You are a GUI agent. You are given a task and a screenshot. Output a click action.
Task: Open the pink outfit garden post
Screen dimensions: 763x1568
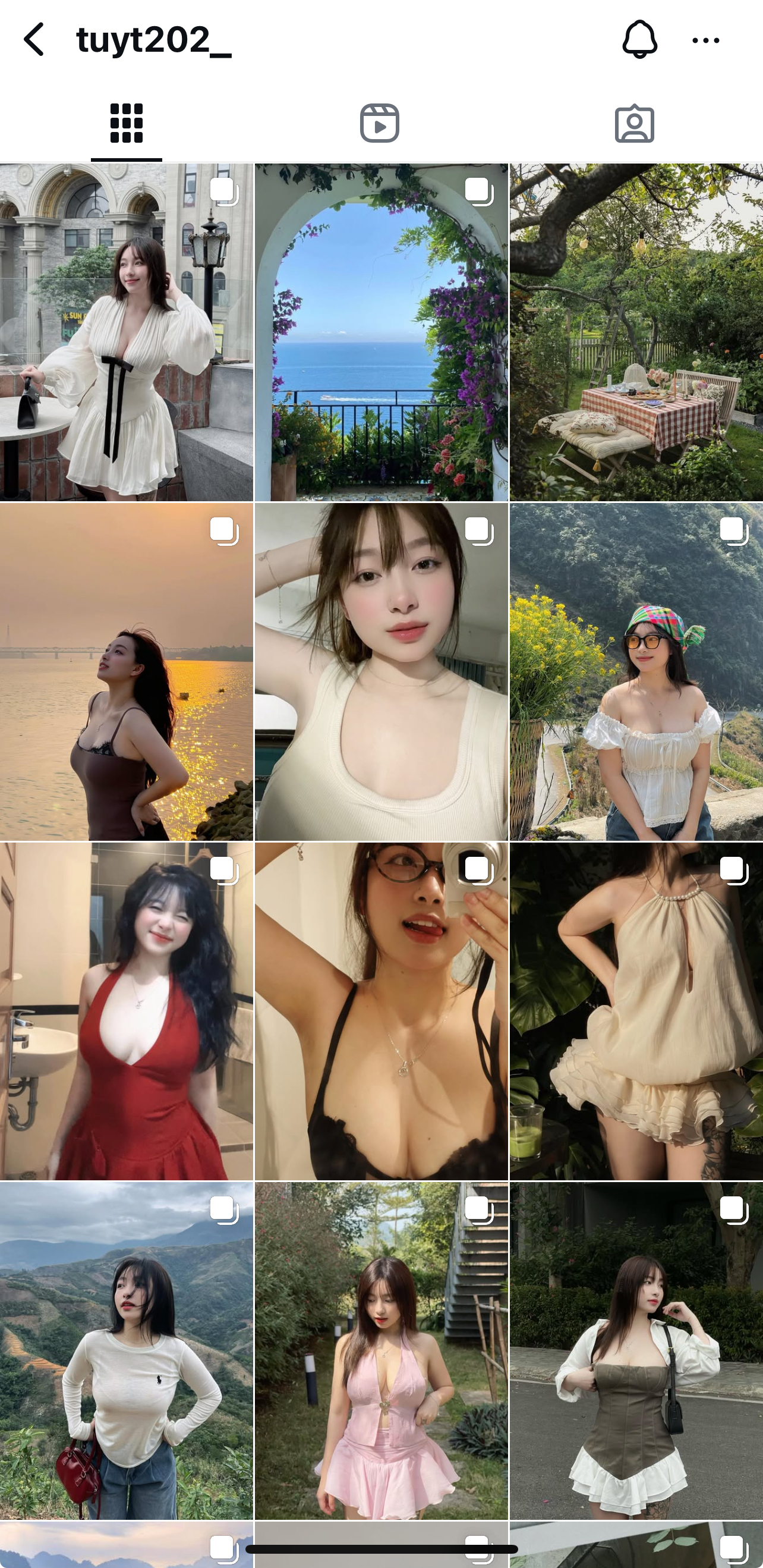(x=381, y=1351)
